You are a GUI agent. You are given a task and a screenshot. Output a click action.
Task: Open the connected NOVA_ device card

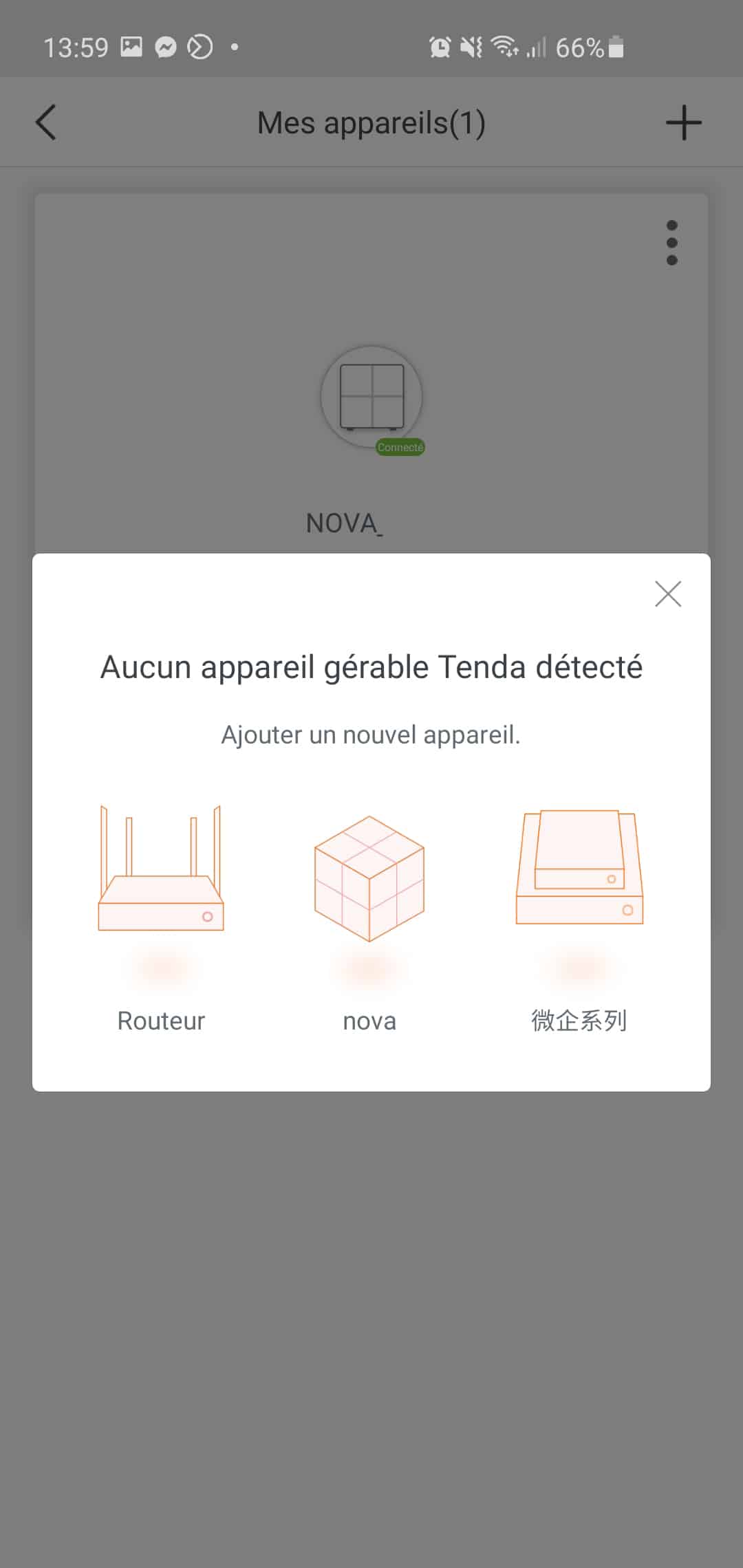[x=371, y=373]
